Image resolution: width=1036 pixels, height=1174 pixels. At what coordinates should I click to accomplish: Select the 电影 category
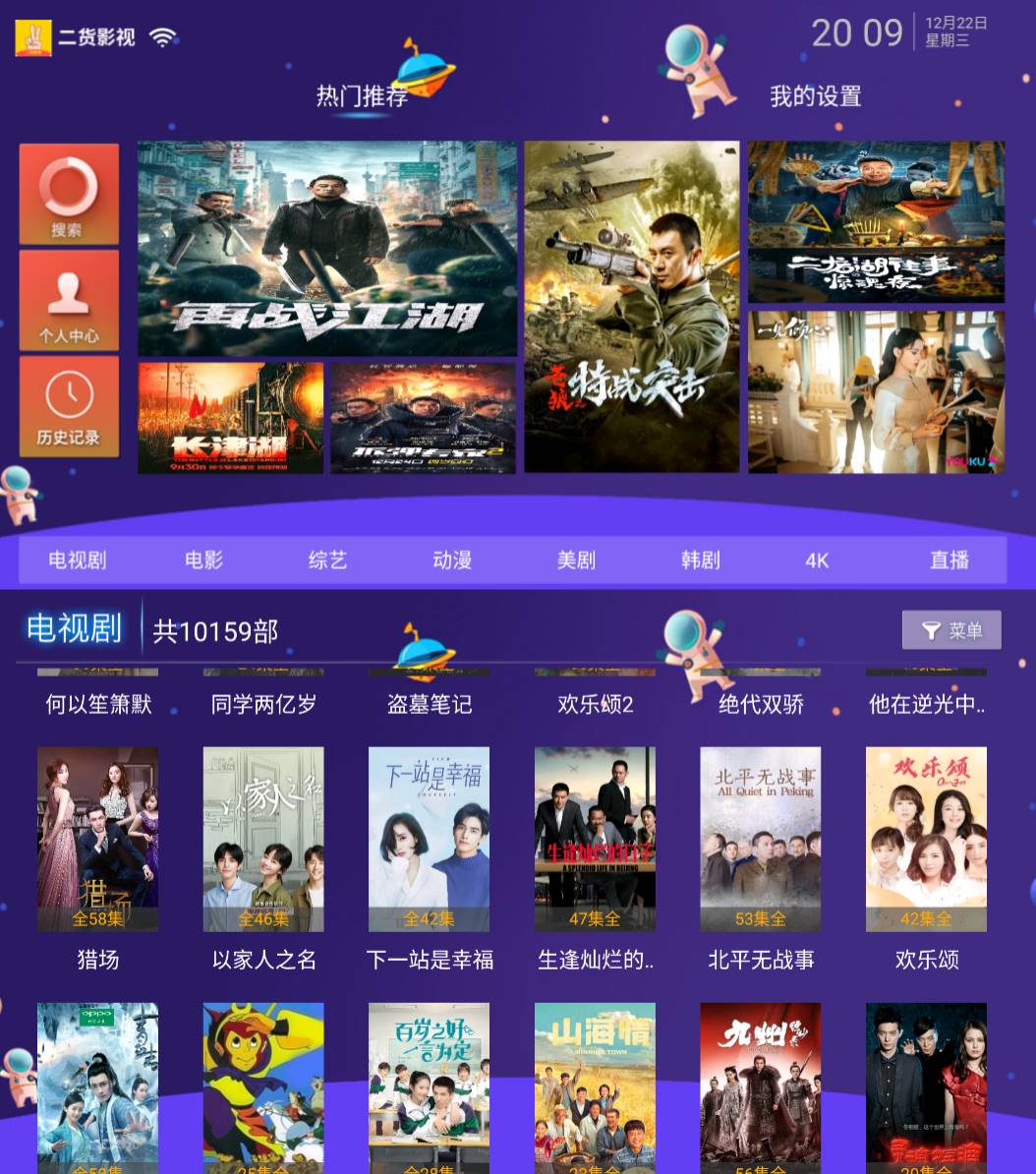[203, 560]
